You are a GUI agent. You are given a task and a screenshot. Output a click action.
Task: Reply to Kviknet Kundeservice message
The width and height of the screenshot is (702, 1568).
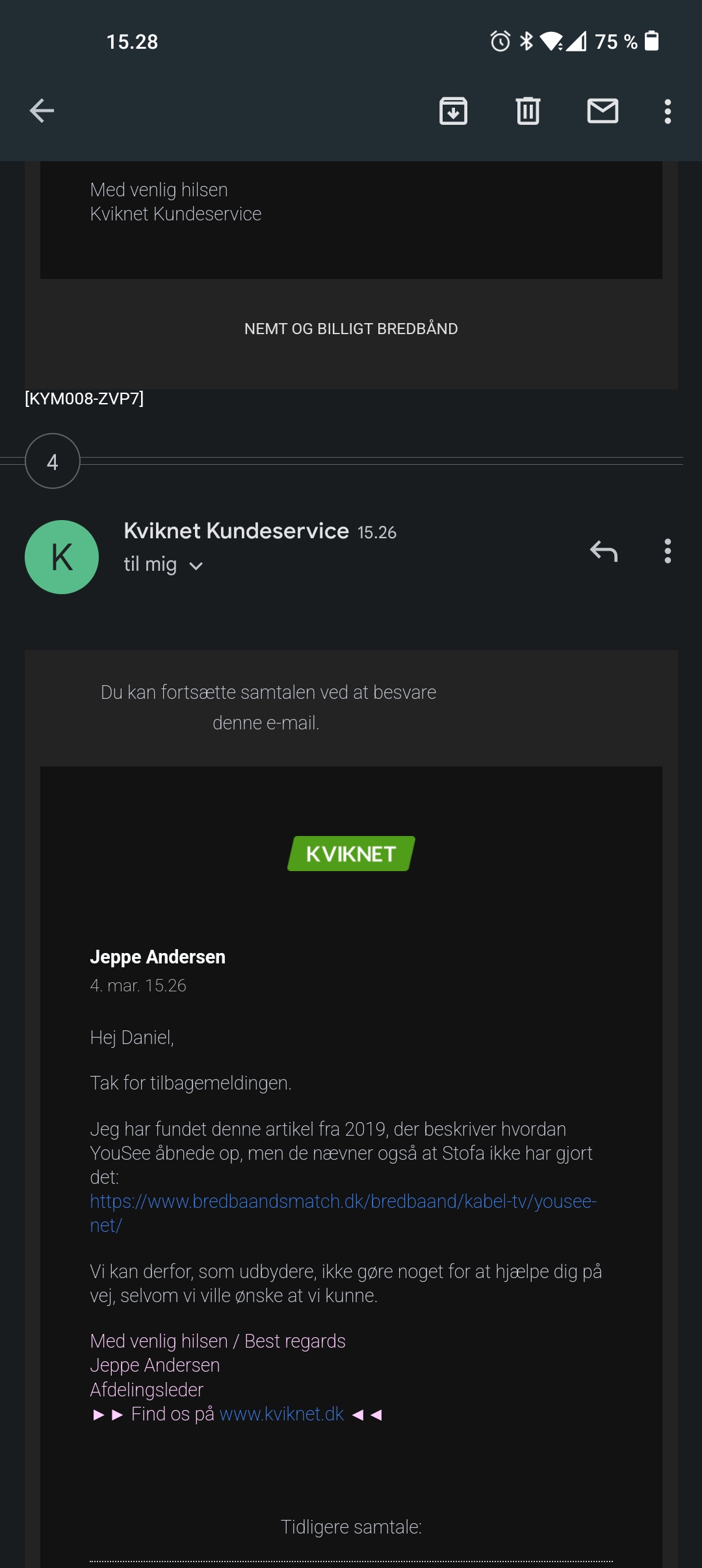(x=603, y=551)
